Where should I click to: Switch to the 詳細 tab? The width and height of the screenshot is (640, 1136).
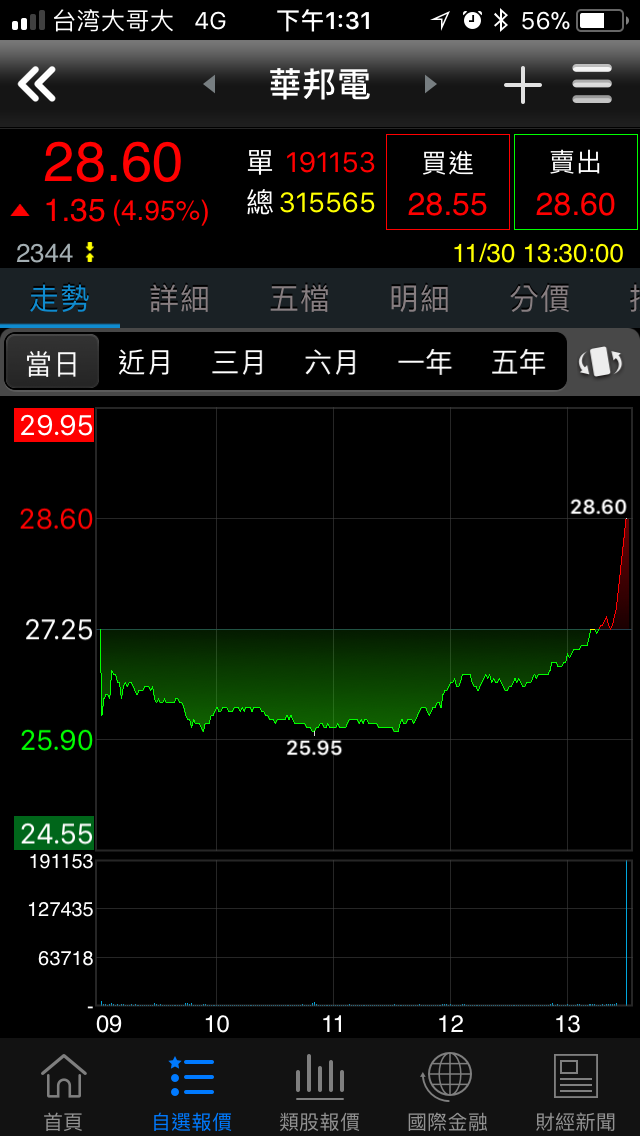pyautogui.click(x=180, y=298)
